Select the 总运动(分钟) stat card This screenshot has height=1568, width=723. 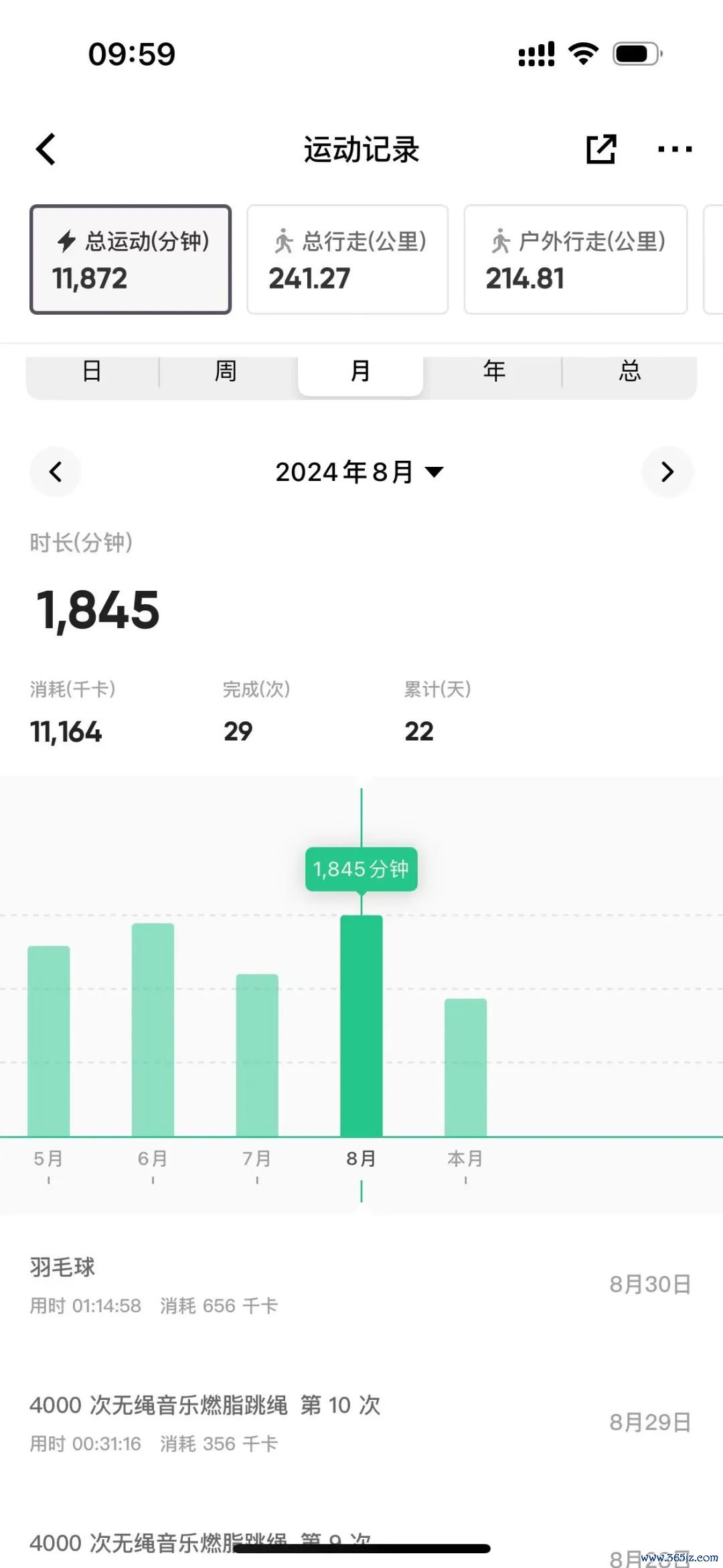click(x=131, y=259)
